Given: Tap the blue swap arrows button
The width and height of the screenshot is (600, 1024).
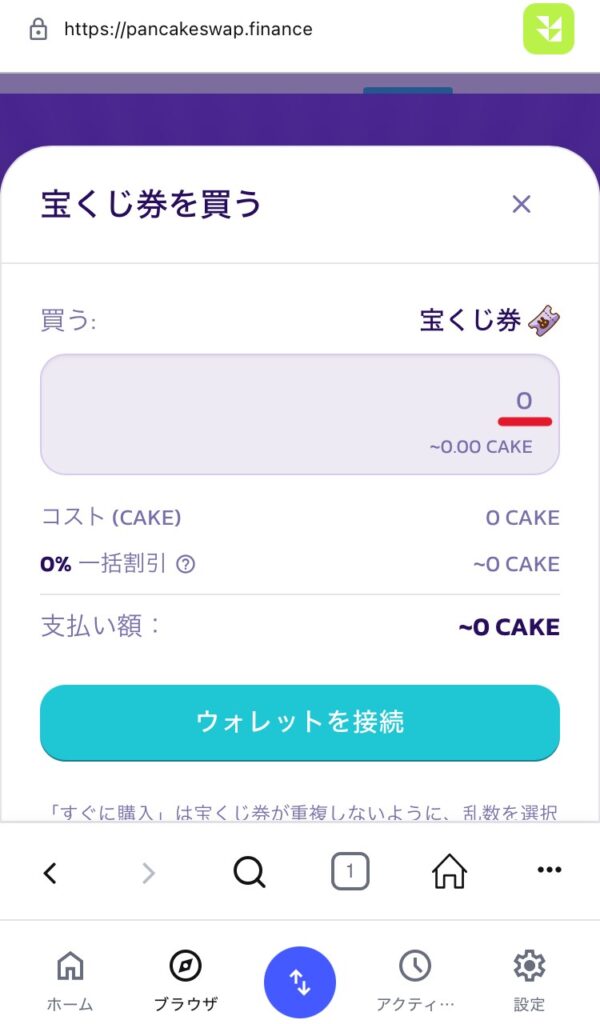Looking at the screenshot, I should click(300, 981).
